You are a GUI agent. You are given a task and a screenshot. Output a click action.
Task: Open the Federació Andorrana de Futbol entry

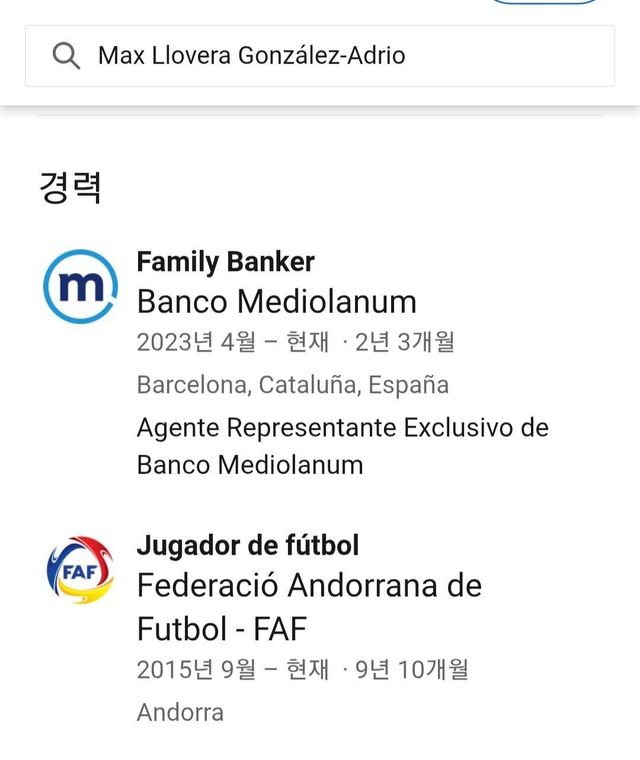click(x=308, y=585)
